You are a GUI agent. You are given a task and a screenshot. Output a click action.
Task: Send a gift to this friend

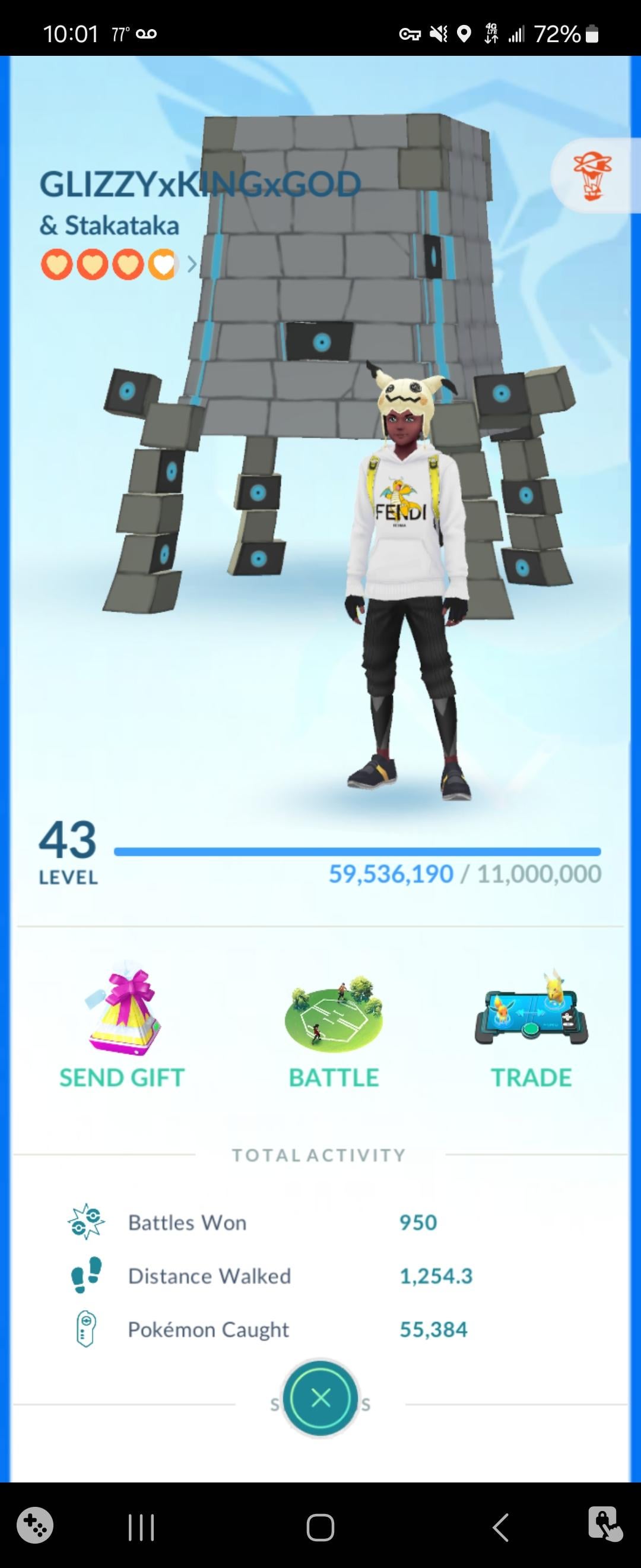click(122, 1028)
